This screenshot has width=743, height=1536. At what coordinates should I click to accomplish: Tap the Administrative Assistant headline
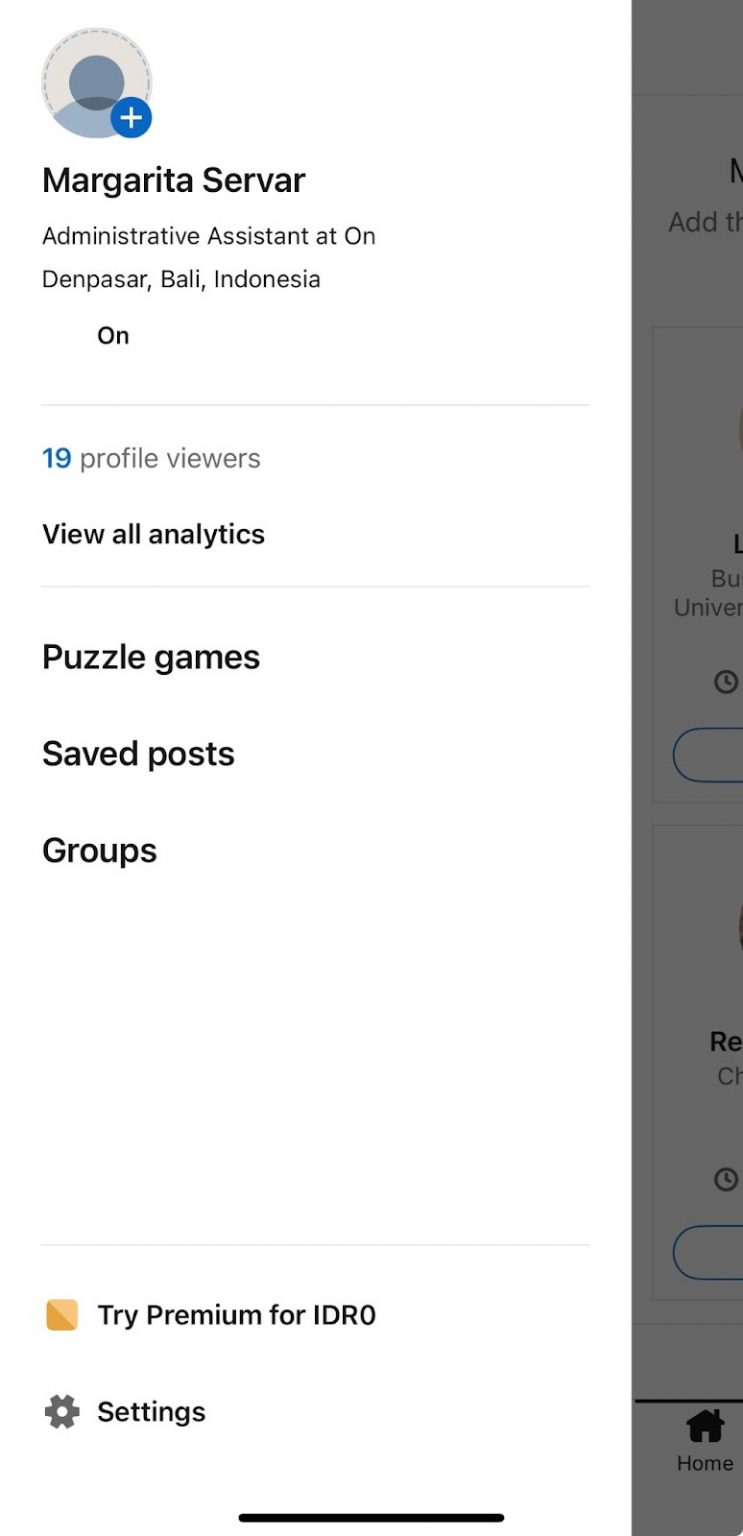(x=209, y=236)
